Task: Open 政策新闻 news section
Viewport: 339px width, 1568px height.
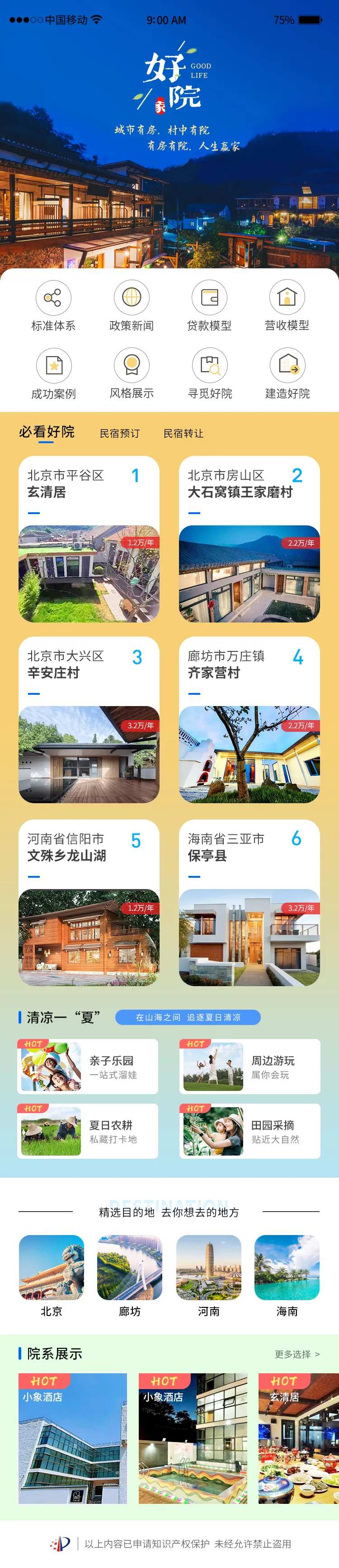Action: (x=132, y=306)
